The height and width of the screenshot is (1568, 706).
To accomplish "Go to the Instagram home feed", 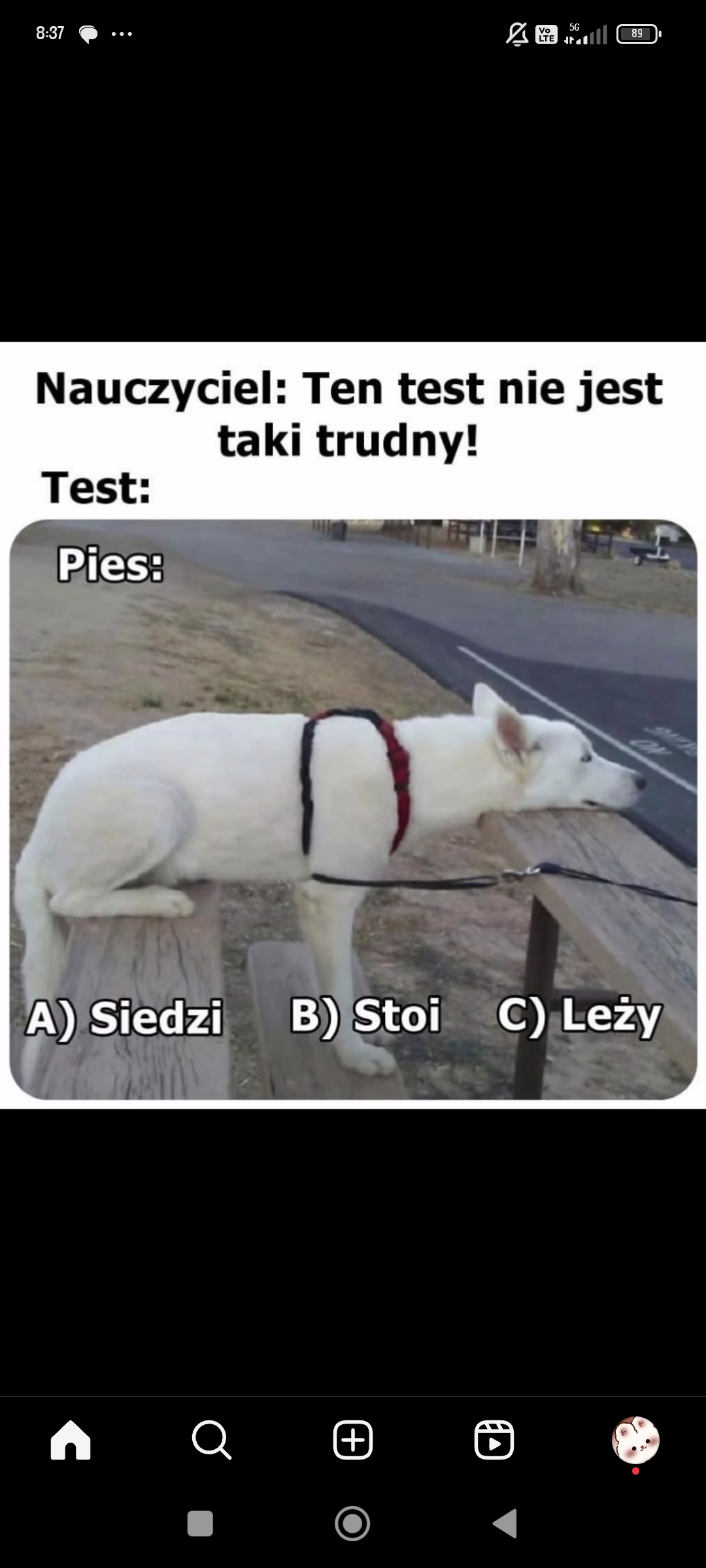I will [x=71, y=1440].
